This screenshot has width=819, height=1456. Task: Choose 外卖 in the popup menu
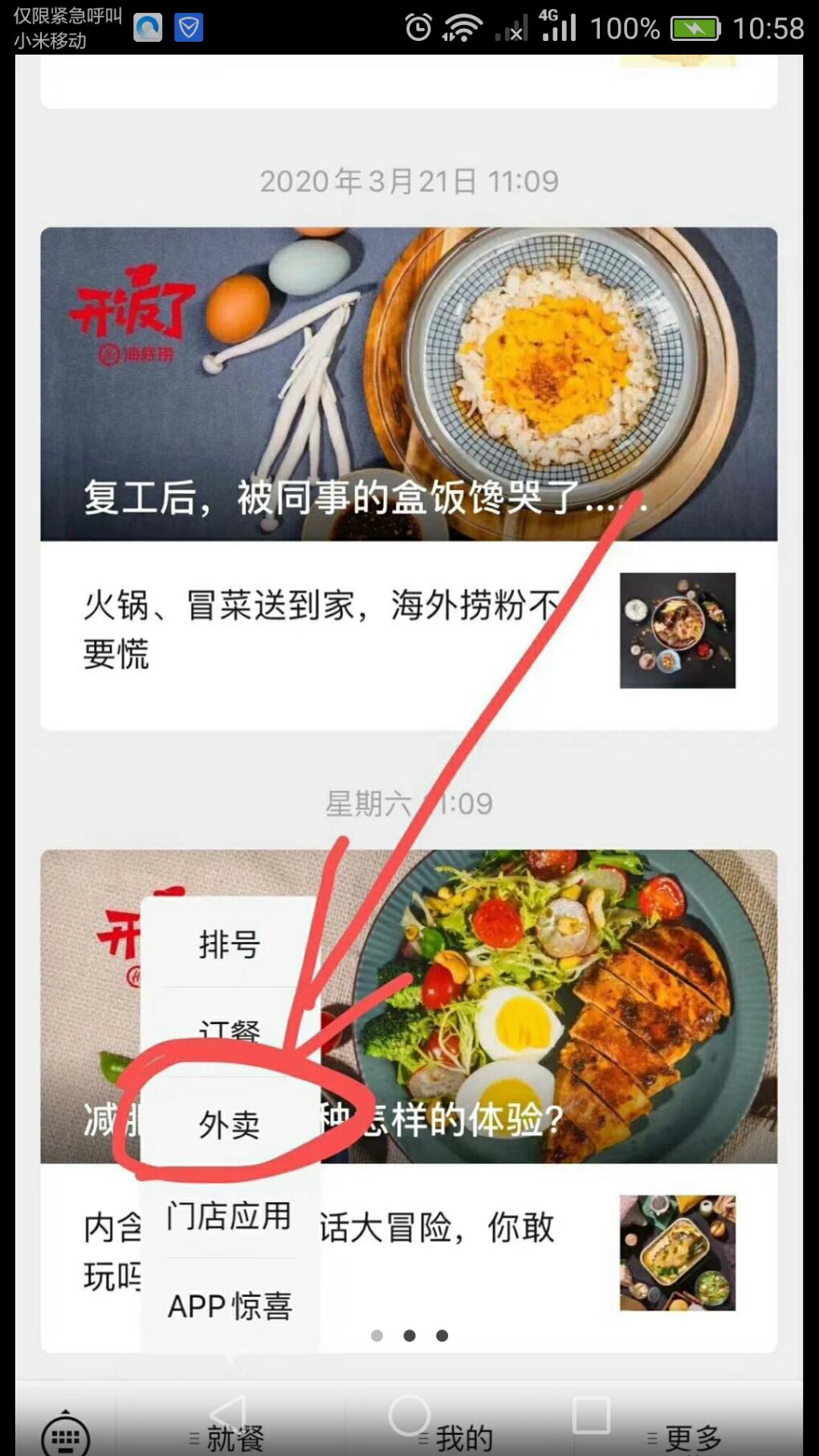point(230,1124)
